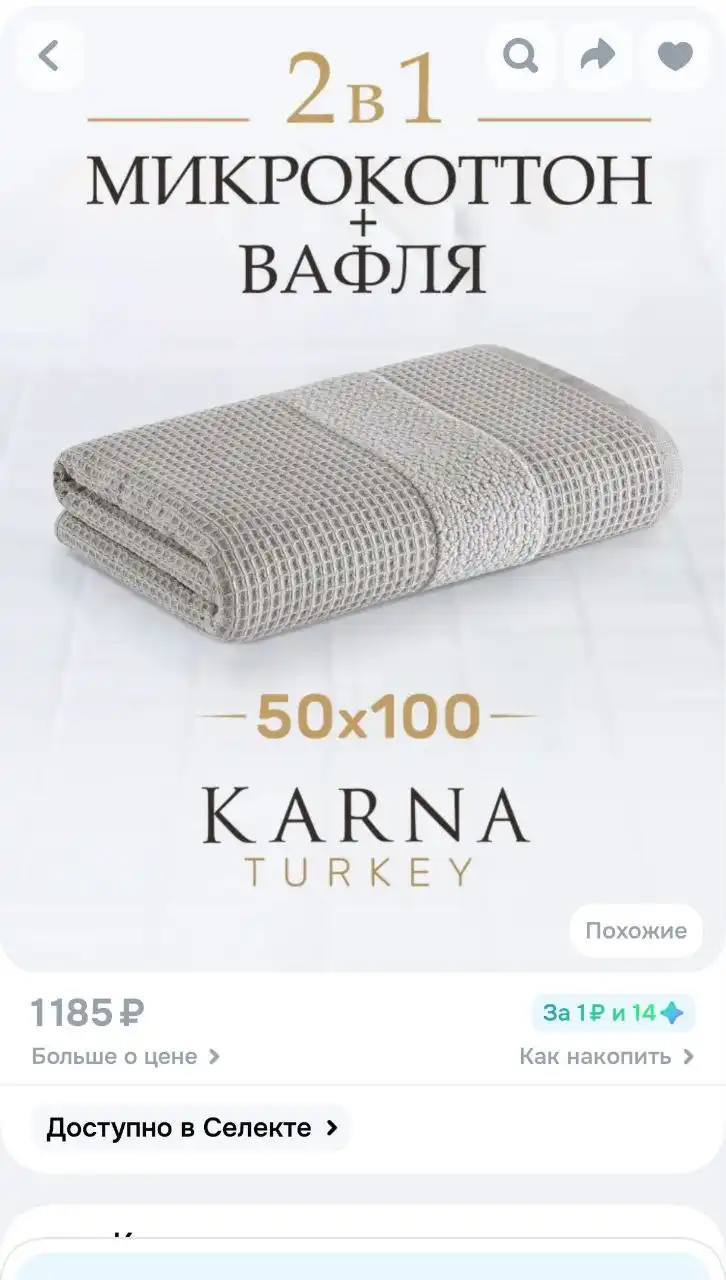
Task: Open the "Доступно в Селекте" section
Action: tap(176, 1128)
